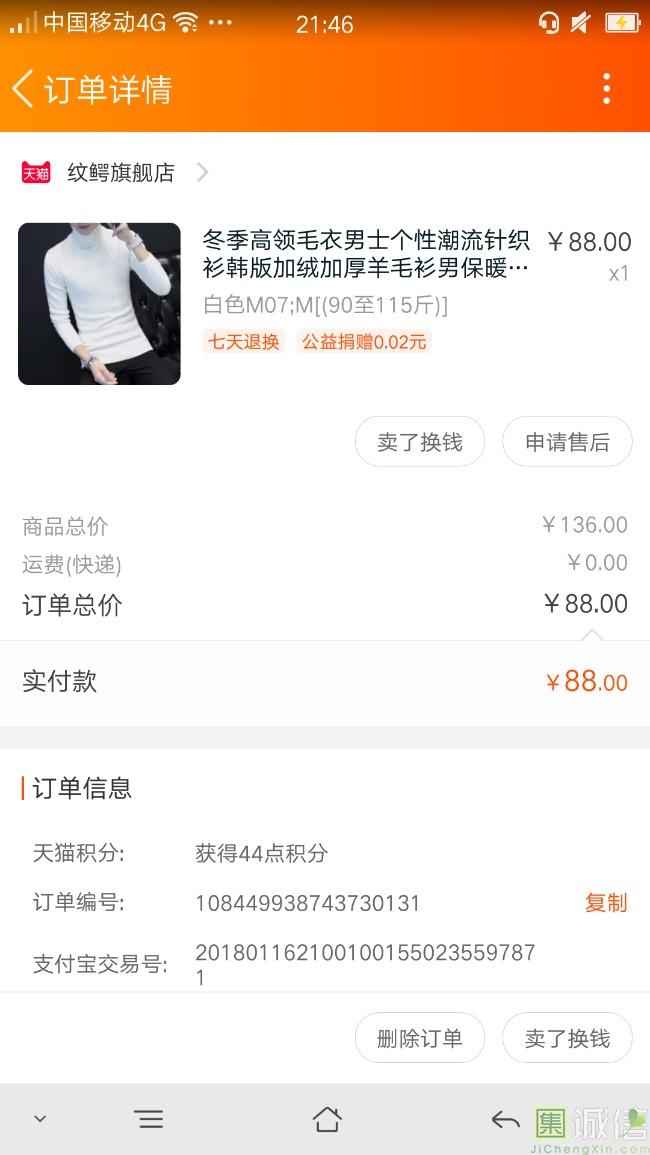Screen dimensions: 650x1155
Task: Hide the navigation bar with the down chevron
Action: [40, 1119]
